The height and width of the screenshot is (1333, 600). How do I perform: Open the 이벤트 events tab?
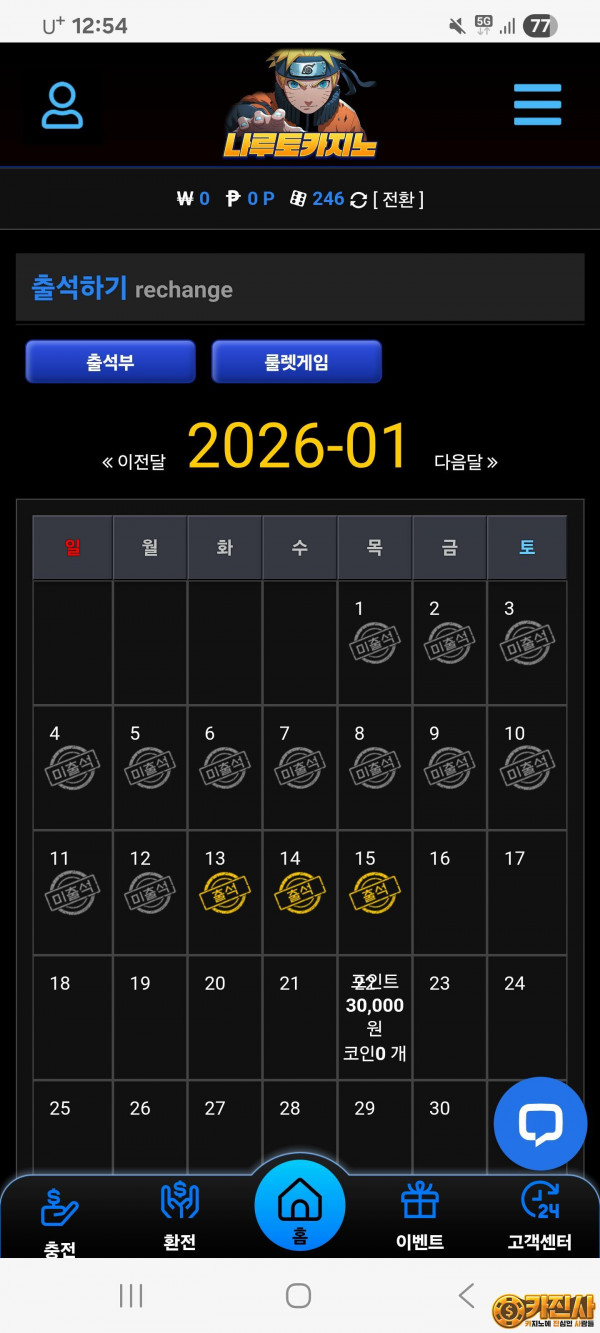click(420, 1215)
